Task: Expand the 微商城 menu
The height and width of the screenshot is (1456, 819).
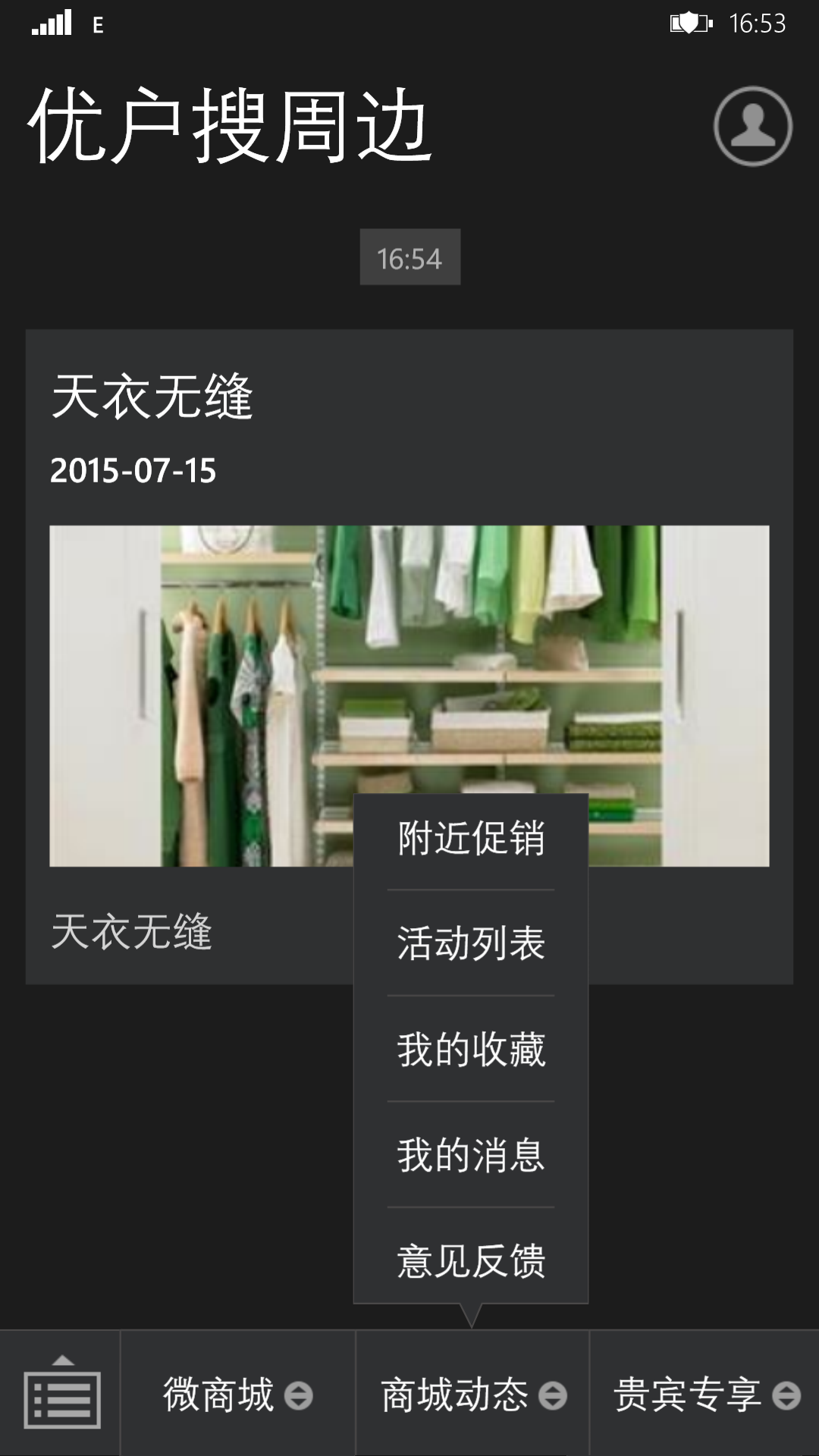Action: 237,1395
